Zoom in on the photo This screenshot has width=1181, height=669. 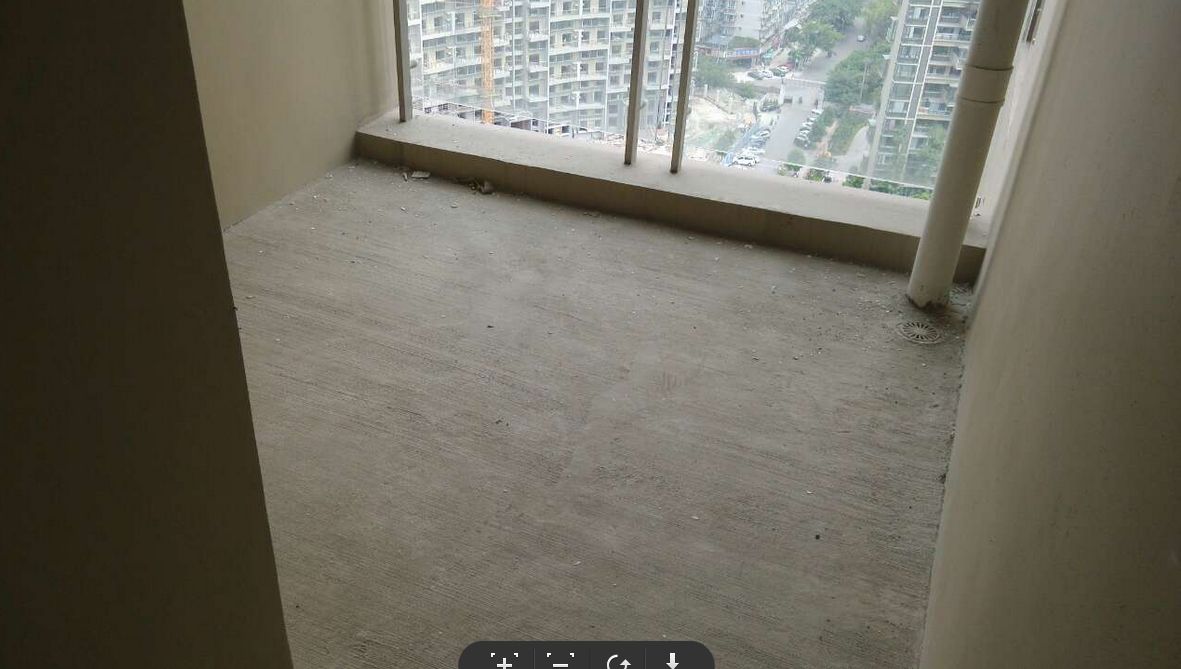pos(505,661)
